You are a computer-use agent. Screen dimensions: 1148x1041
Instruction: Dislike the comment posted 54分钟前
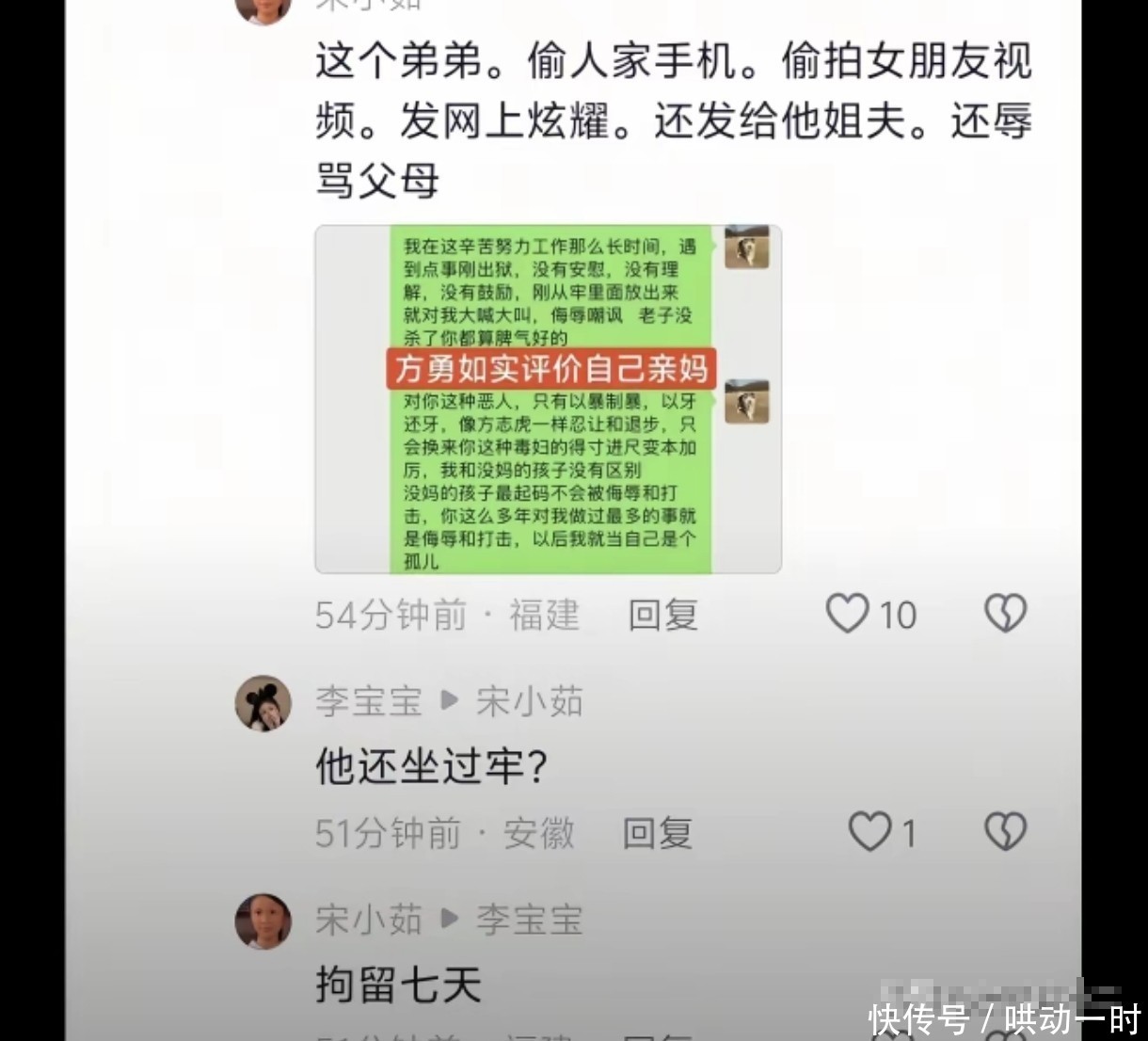coord(1005,614)
